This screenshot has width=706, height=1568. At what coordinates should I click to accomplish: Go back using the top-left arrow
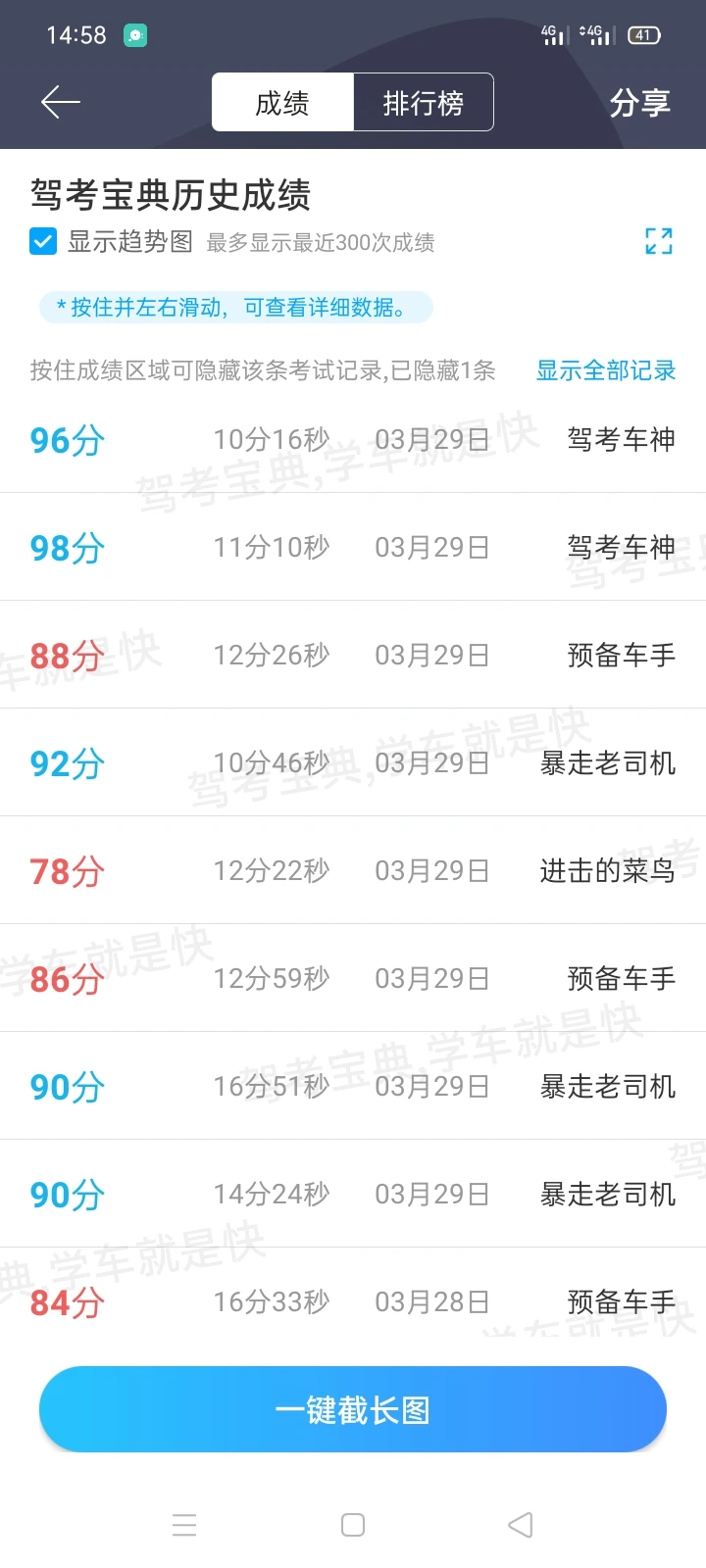[60, 102]
